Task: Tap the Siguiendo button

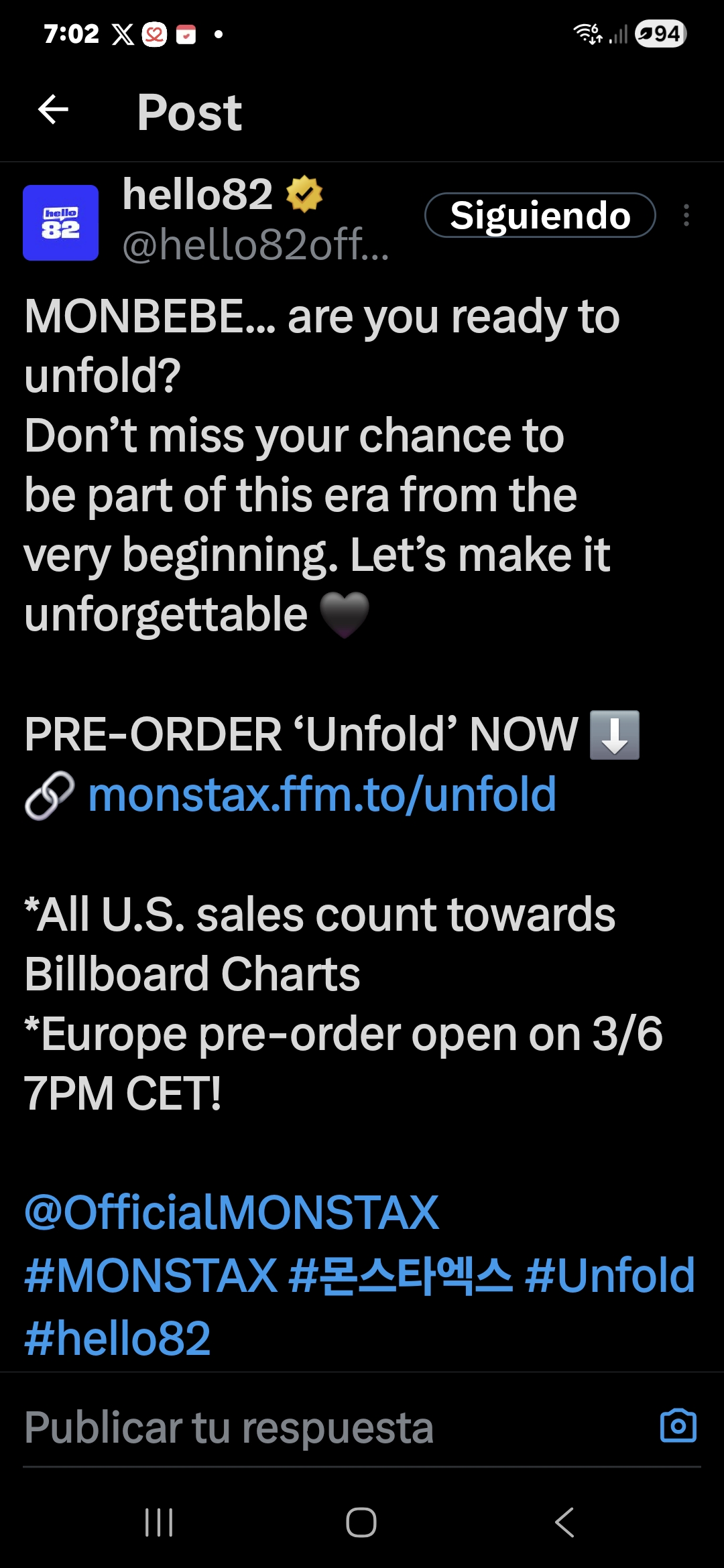Action: pyautogui.click(x=540, y=215)
